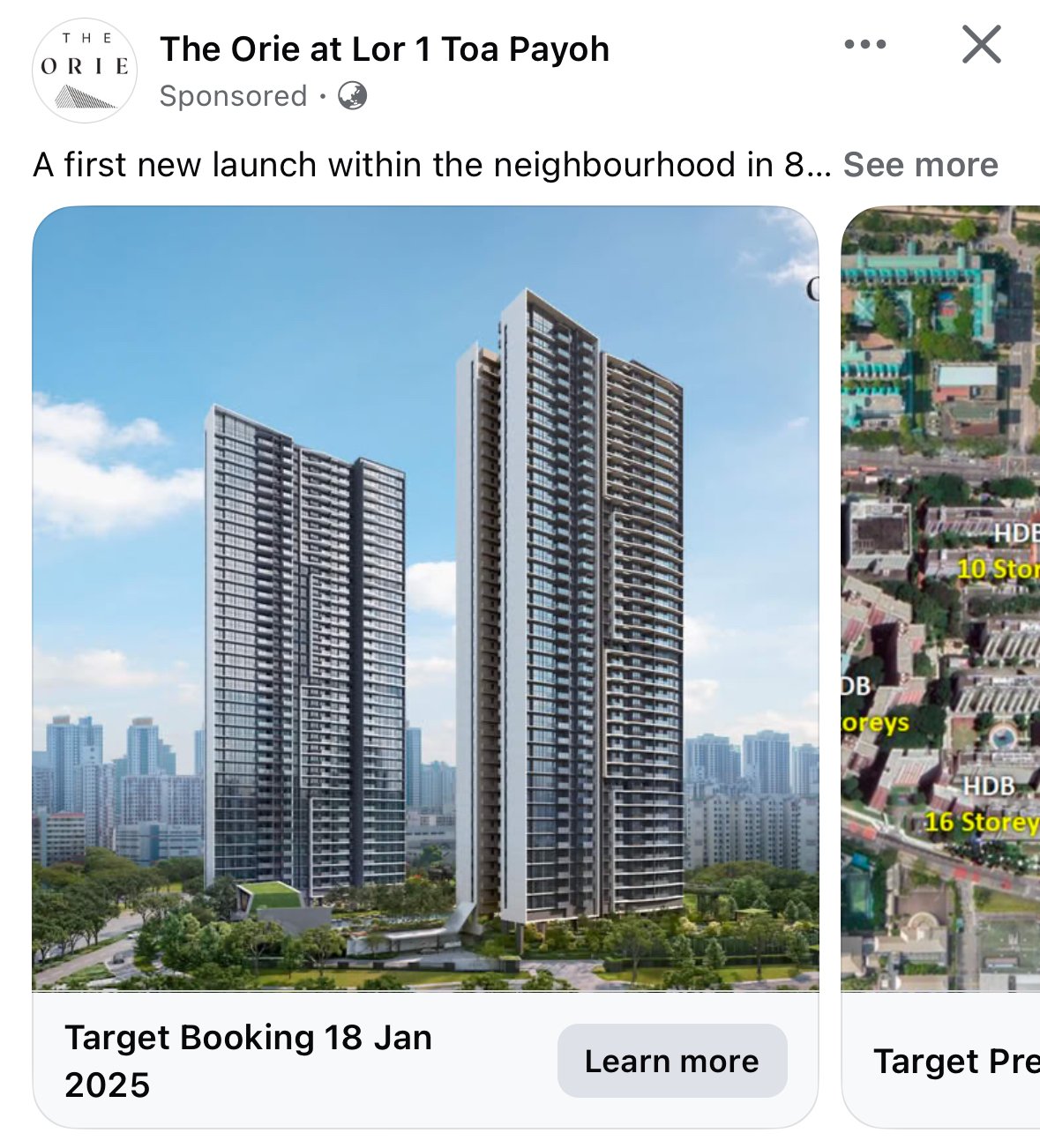This screenshot has height=1148, width=1040.
Task: Tap the Learn more button
Action: pos(671,1061)
